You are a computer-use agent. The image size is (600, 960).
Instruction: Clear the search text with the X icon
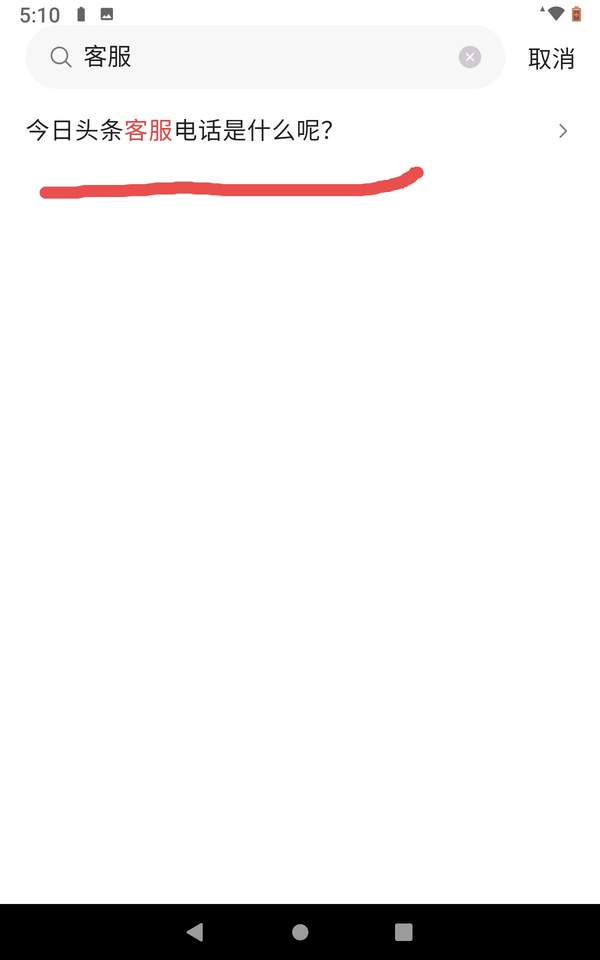[x=470, y=58]
